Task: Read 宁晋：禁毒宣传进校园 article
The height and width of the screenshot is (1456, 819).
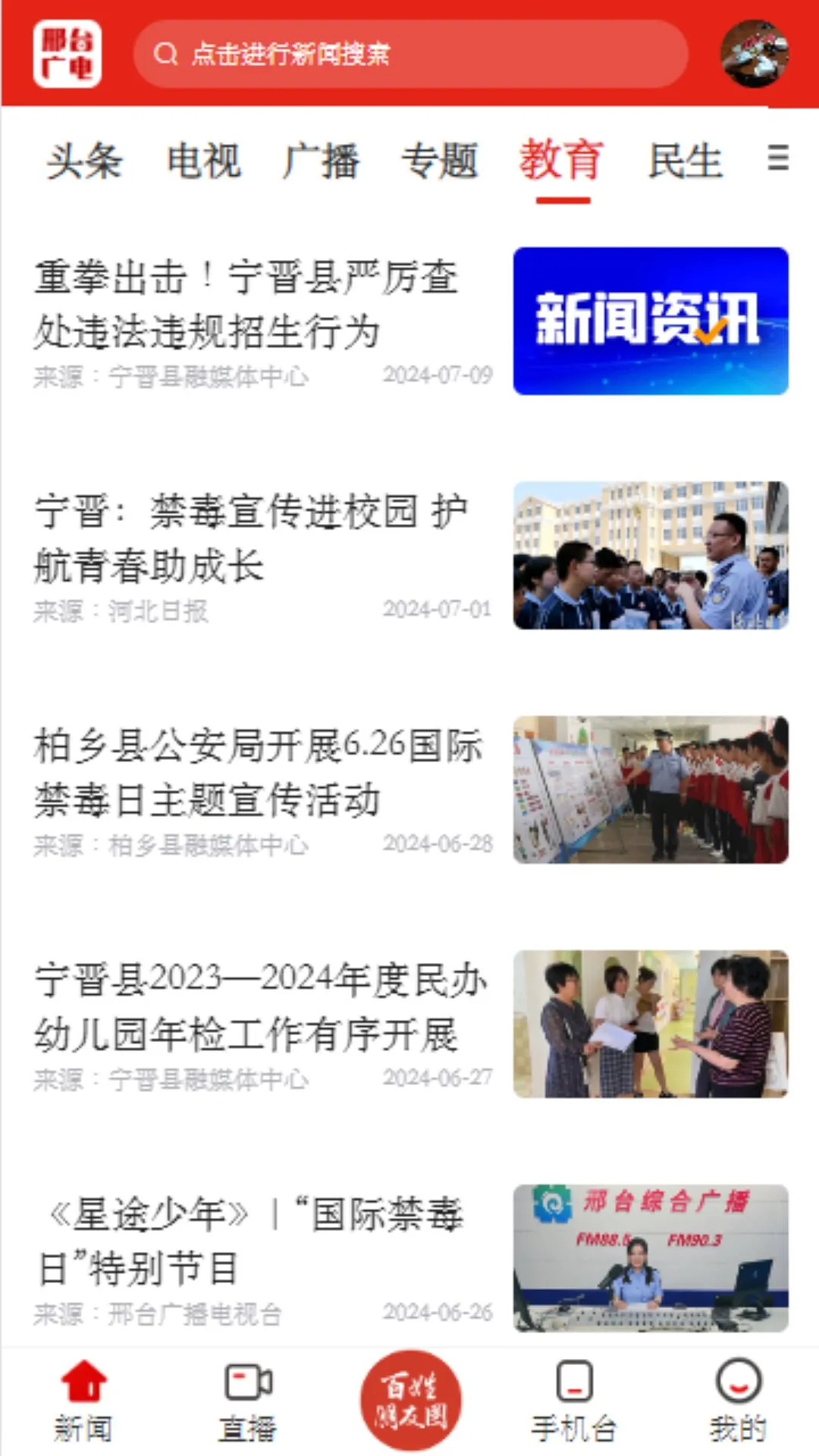Action: [250, 538]
